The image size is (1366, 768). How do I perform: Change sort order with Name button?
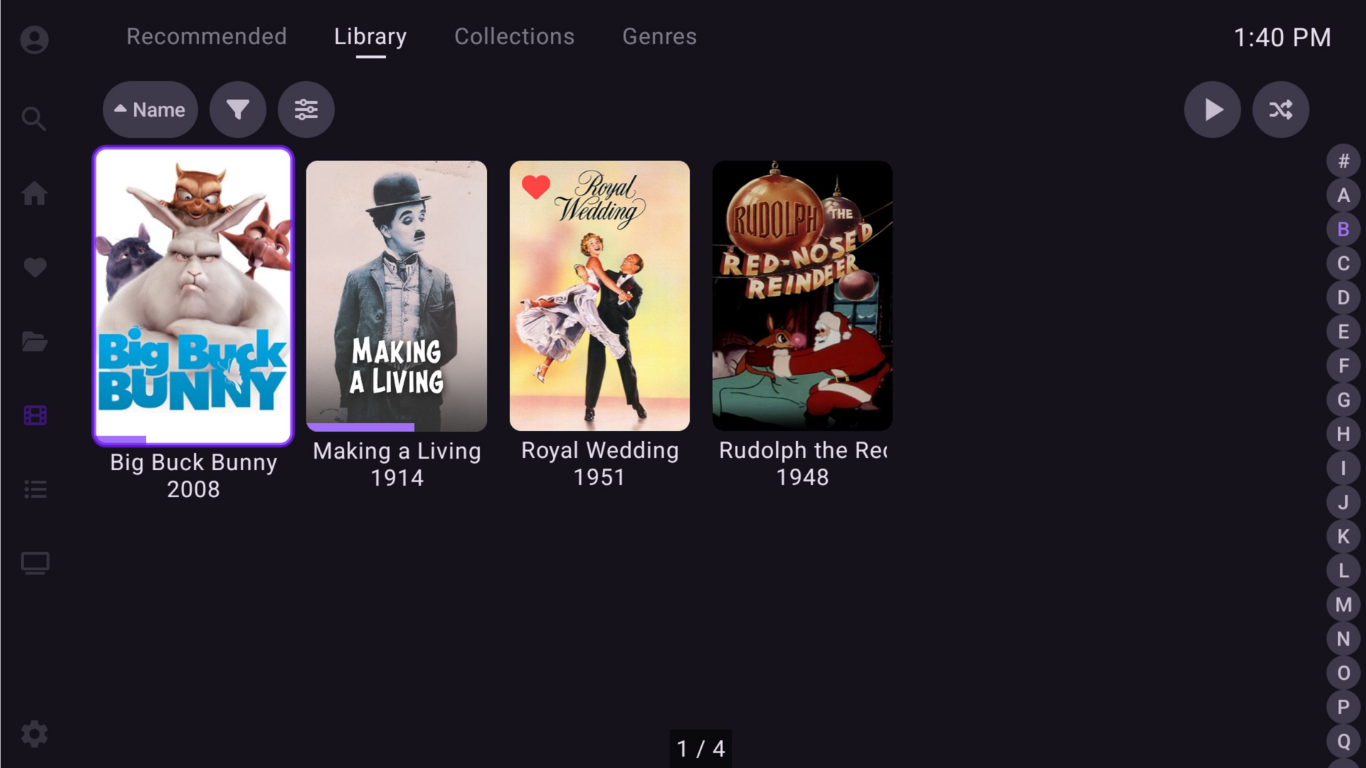pyautogui.click(x=150, y=110)
